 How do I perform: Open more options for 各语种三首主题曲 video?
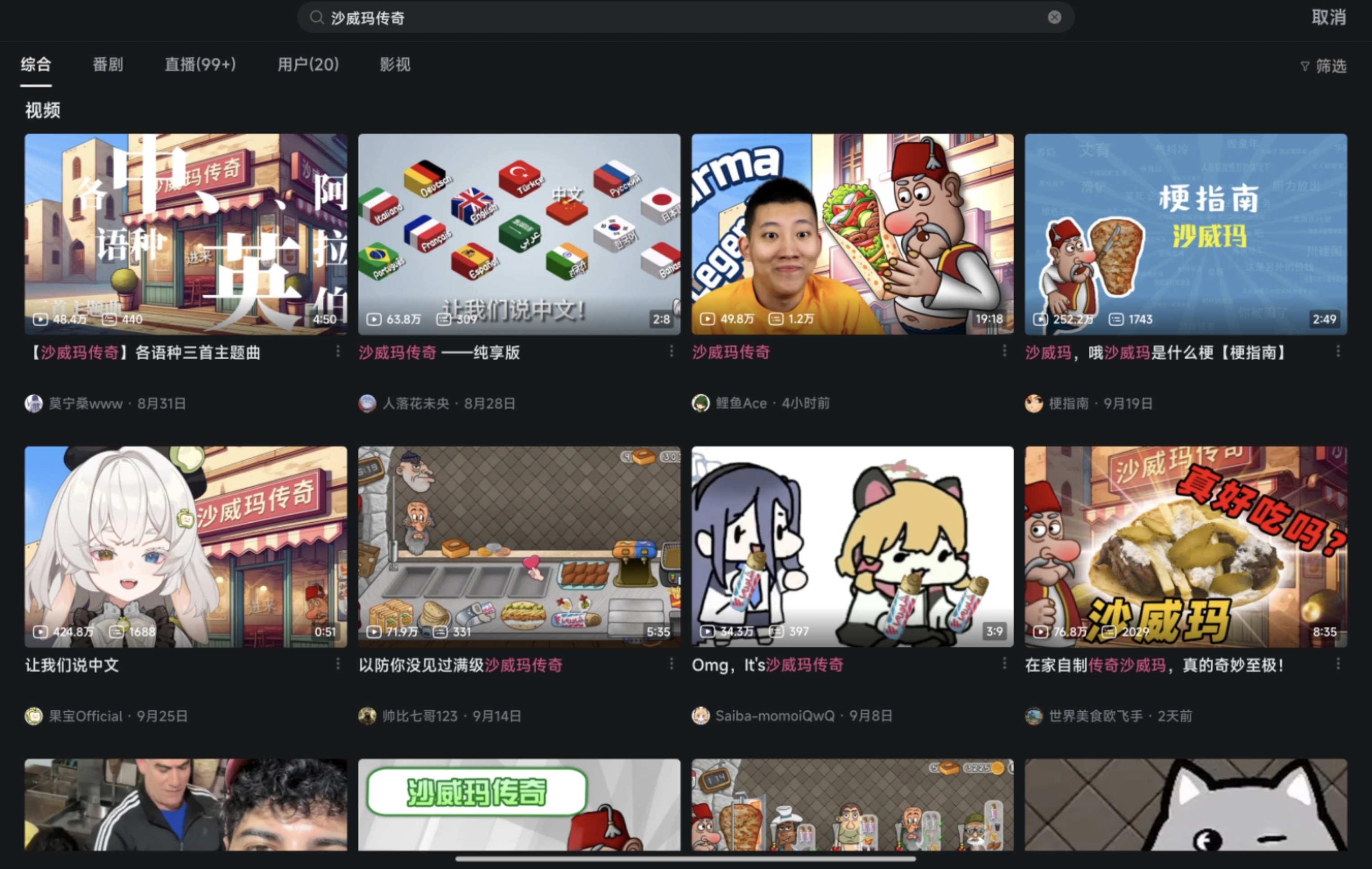338,351
